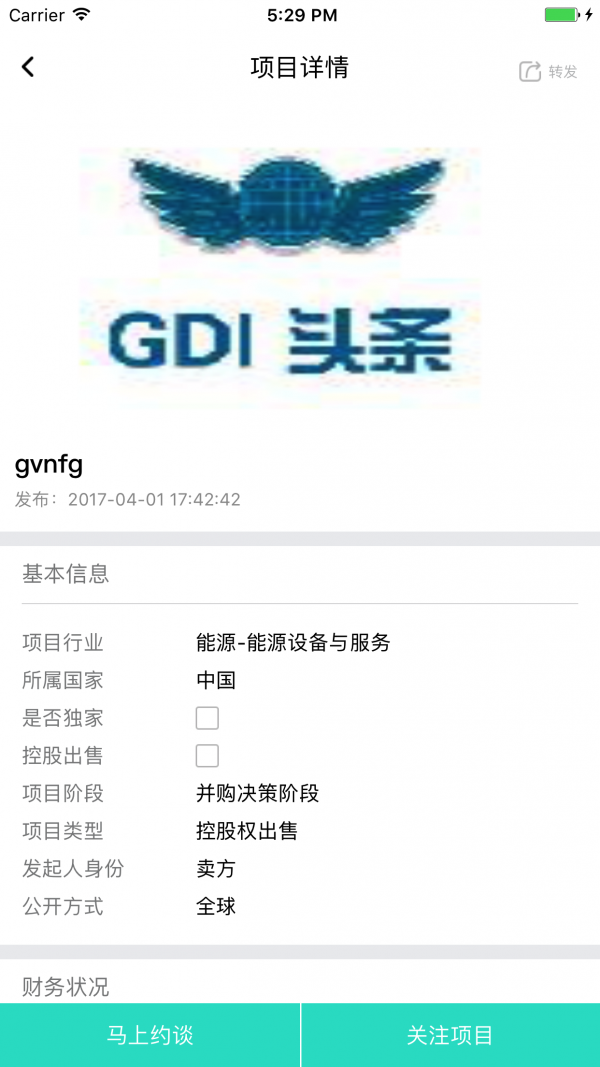Toggle the 是否独家 checkbox
The width and height of the screenshot is (600, 1067).
[x=207, y=718]
